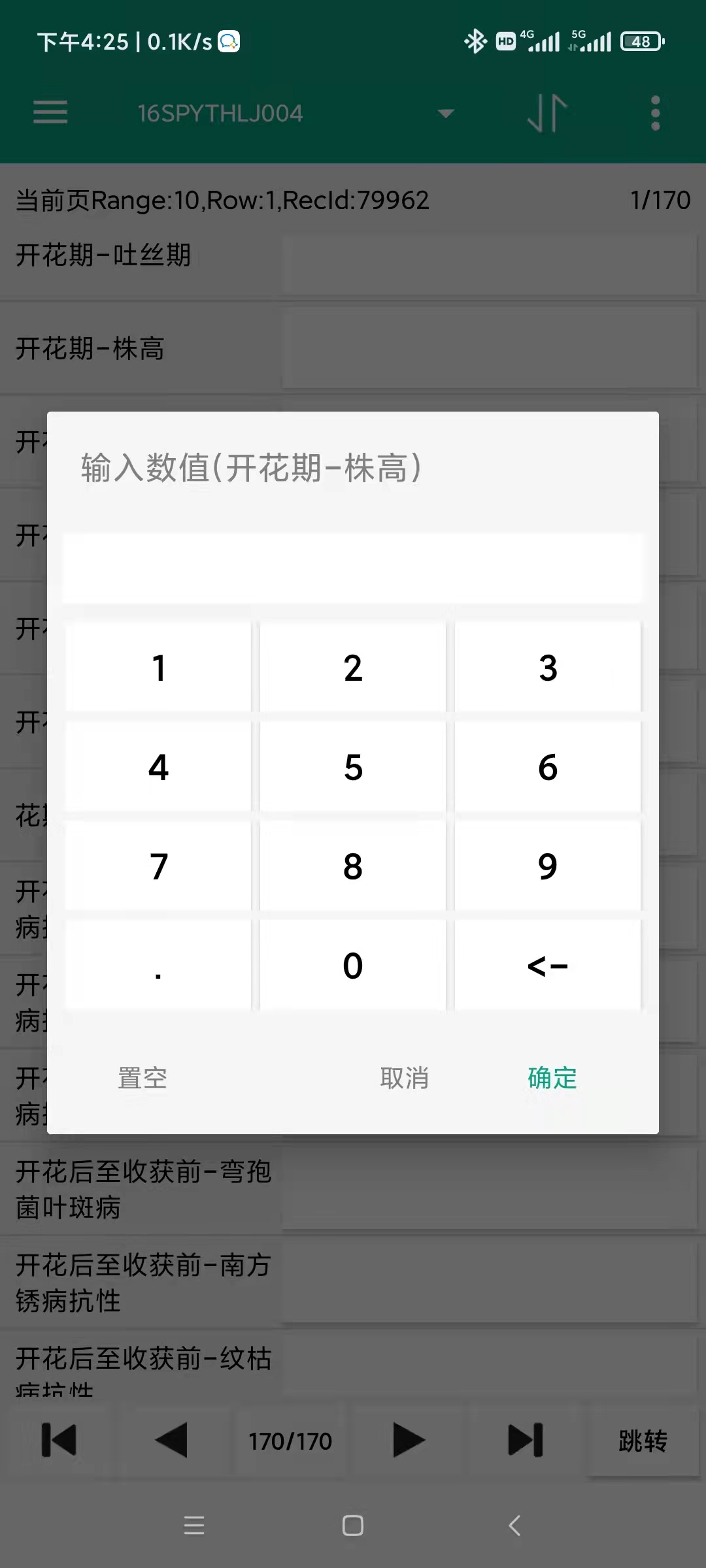Tap the 2 key

tap(353, 668)
